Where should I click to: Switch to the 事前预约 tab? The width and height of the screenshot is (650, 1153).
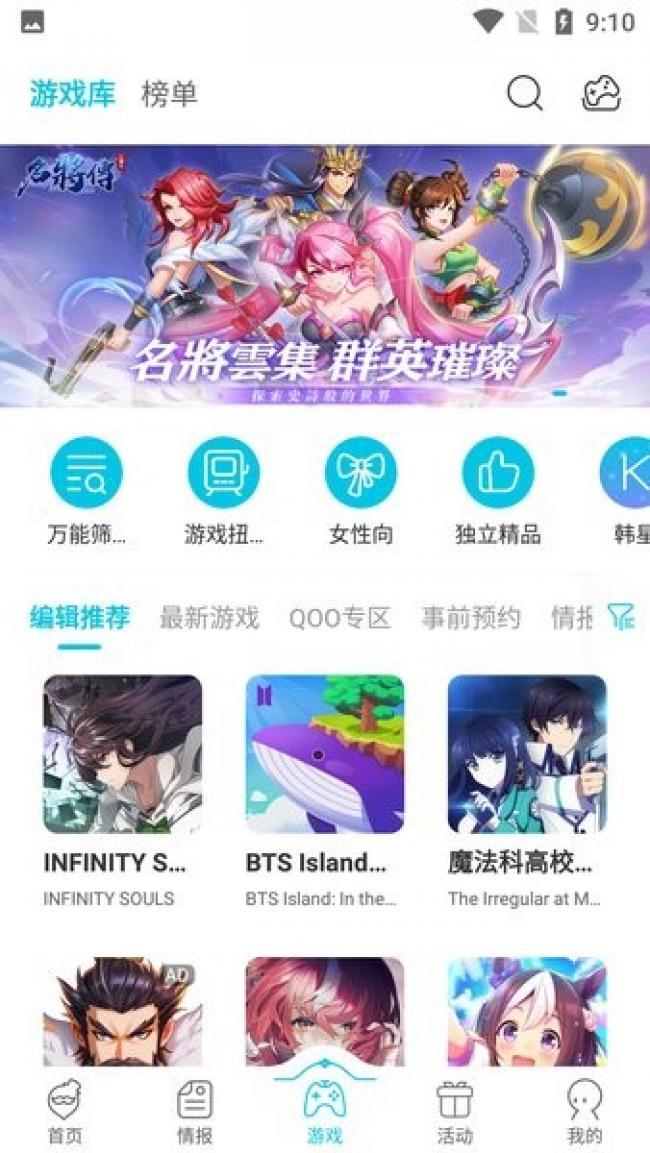pos(470,618)
